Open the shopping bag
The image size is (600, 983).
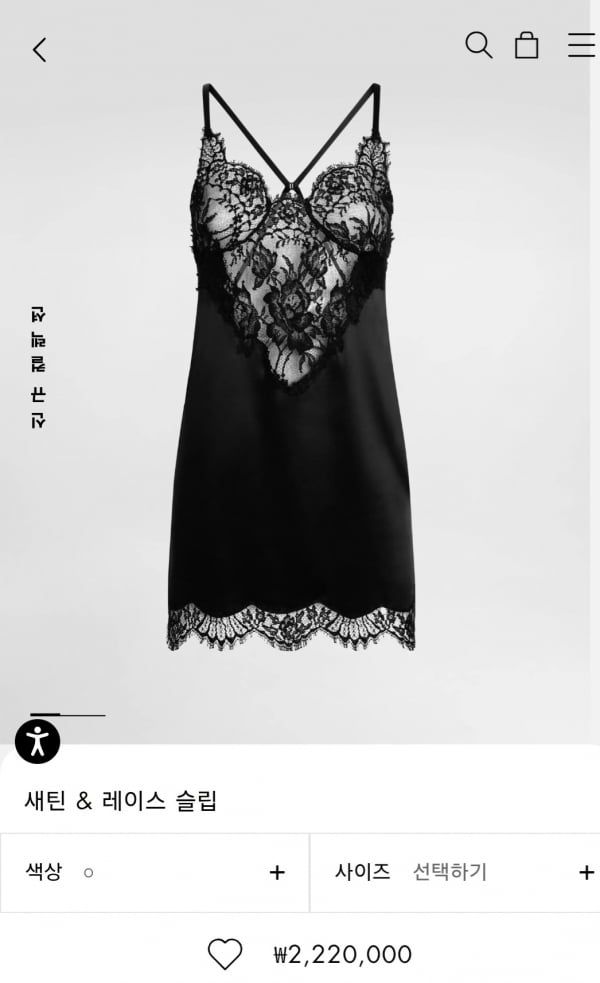pyautogui.click(x=527, y=45)
